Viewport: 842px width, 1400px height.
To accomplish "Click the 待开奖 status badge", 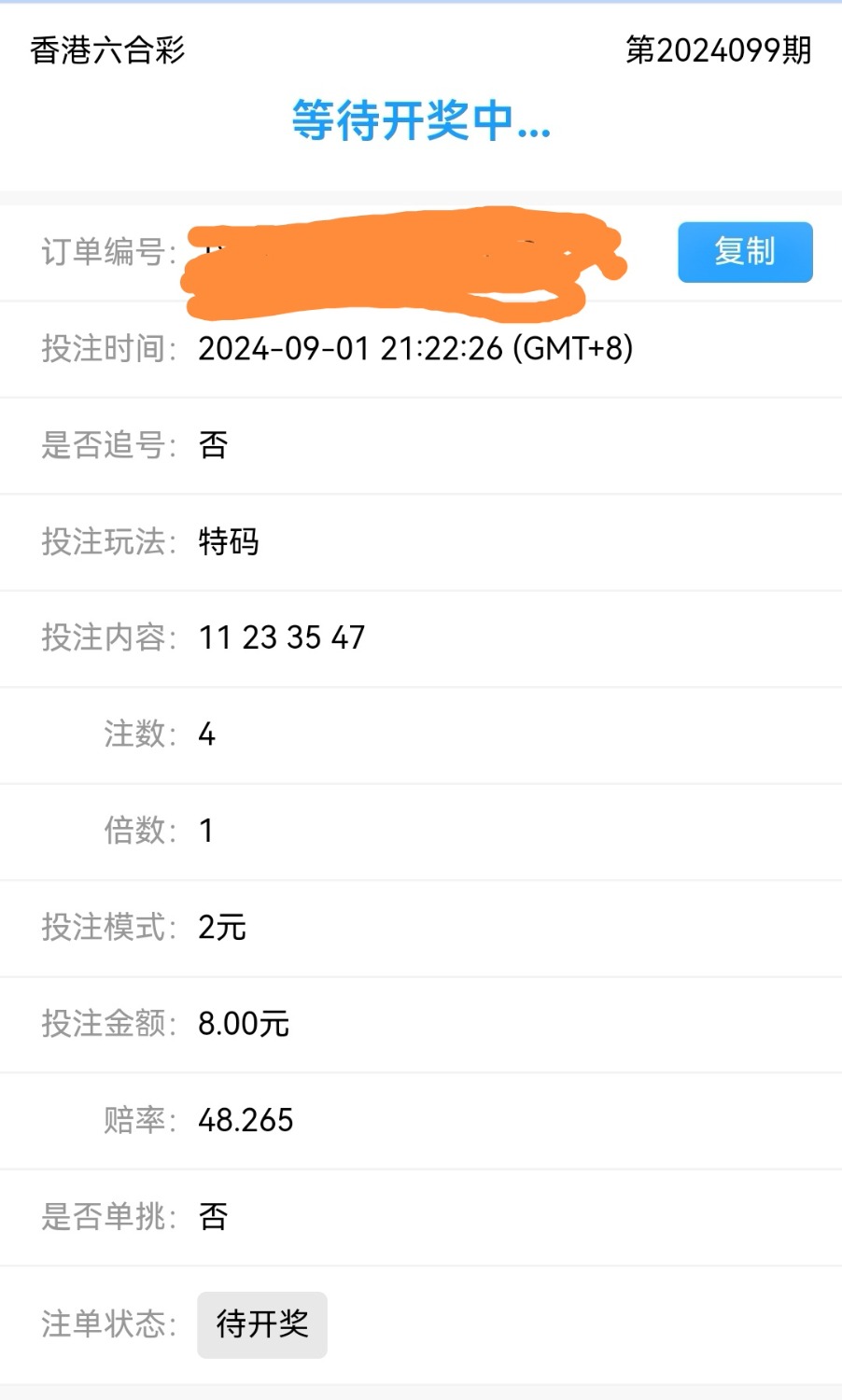I will click(x=261, y=1324).
